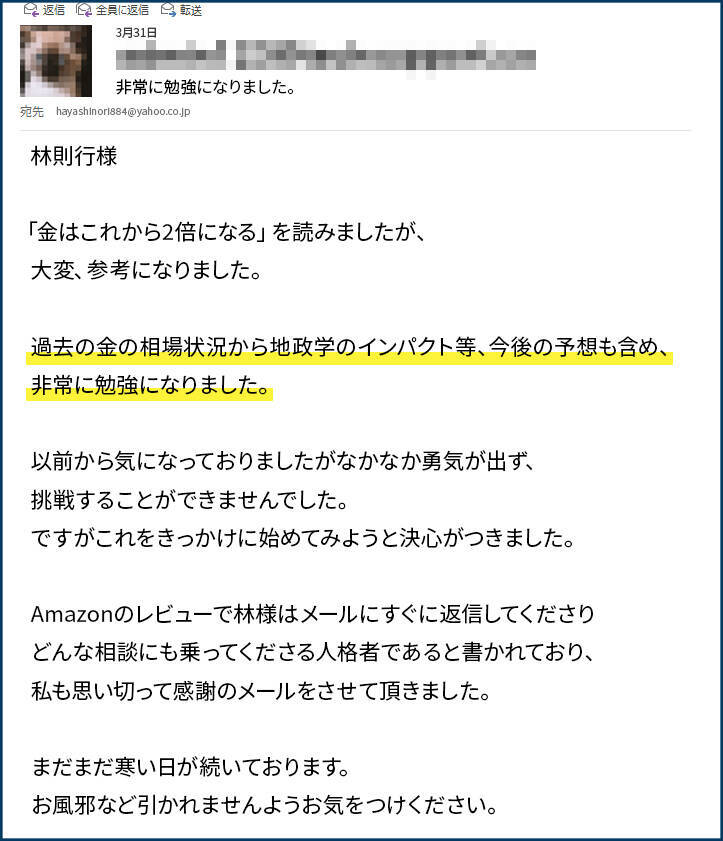The image size is (723, 841).
Task: Forward this email with 転送
Action: point(181,10)
